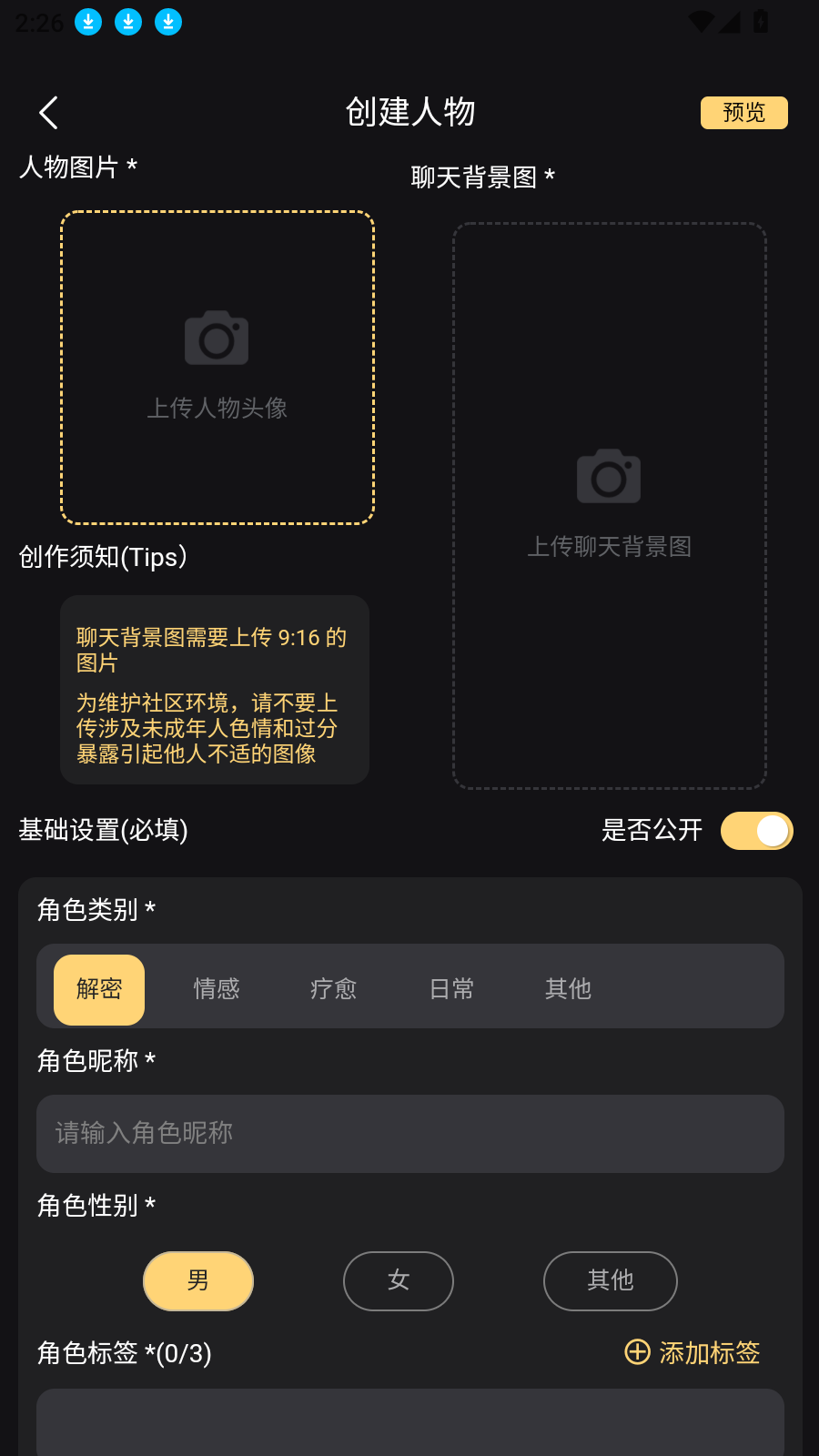This screenshot has height=1456, width=819.
Task: Tap the middle download icon in the status bar
Action: click(128, 22)
